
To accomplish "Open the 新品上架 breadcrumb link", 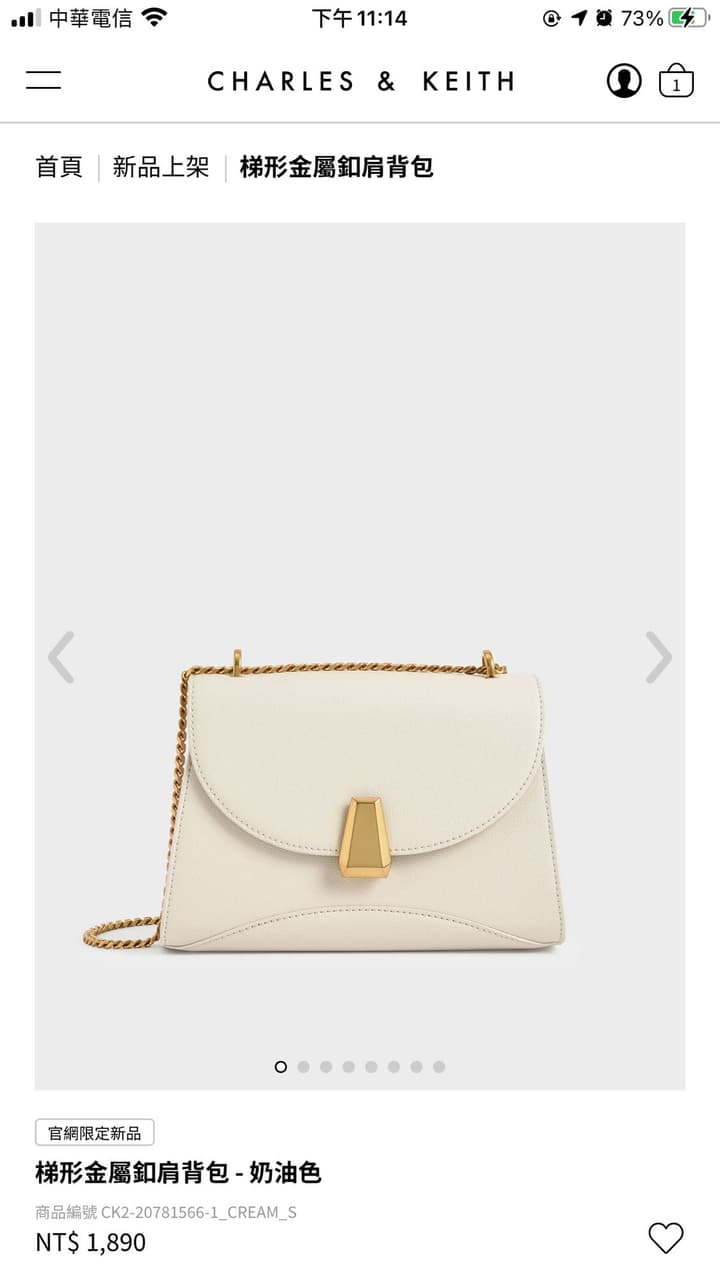I will click(161, 167).
